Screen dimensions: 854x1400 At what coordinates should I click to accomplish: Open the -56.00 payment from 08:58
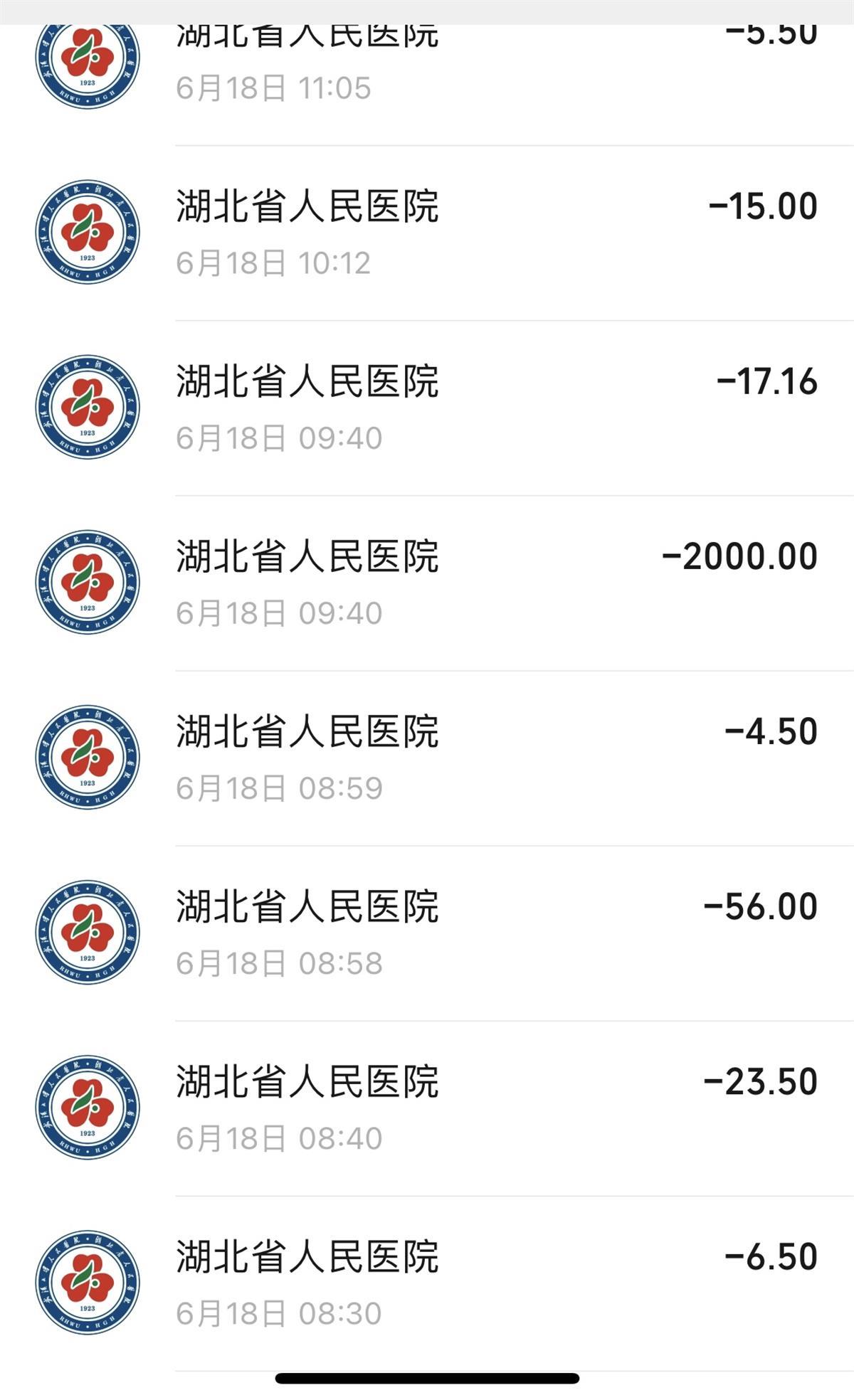[x=427, y=933]
